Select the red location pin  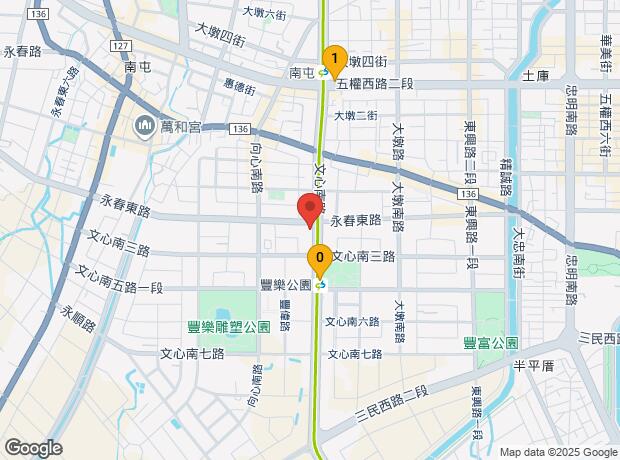pyautogui.click(x=309, y=210)
